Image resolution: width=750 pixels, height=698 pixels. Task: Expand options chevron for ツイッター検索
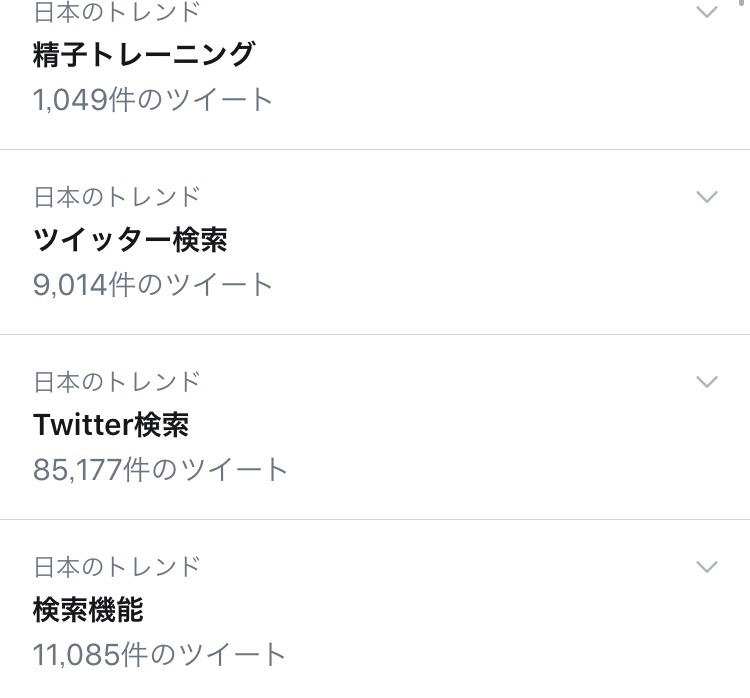[707, 197]
